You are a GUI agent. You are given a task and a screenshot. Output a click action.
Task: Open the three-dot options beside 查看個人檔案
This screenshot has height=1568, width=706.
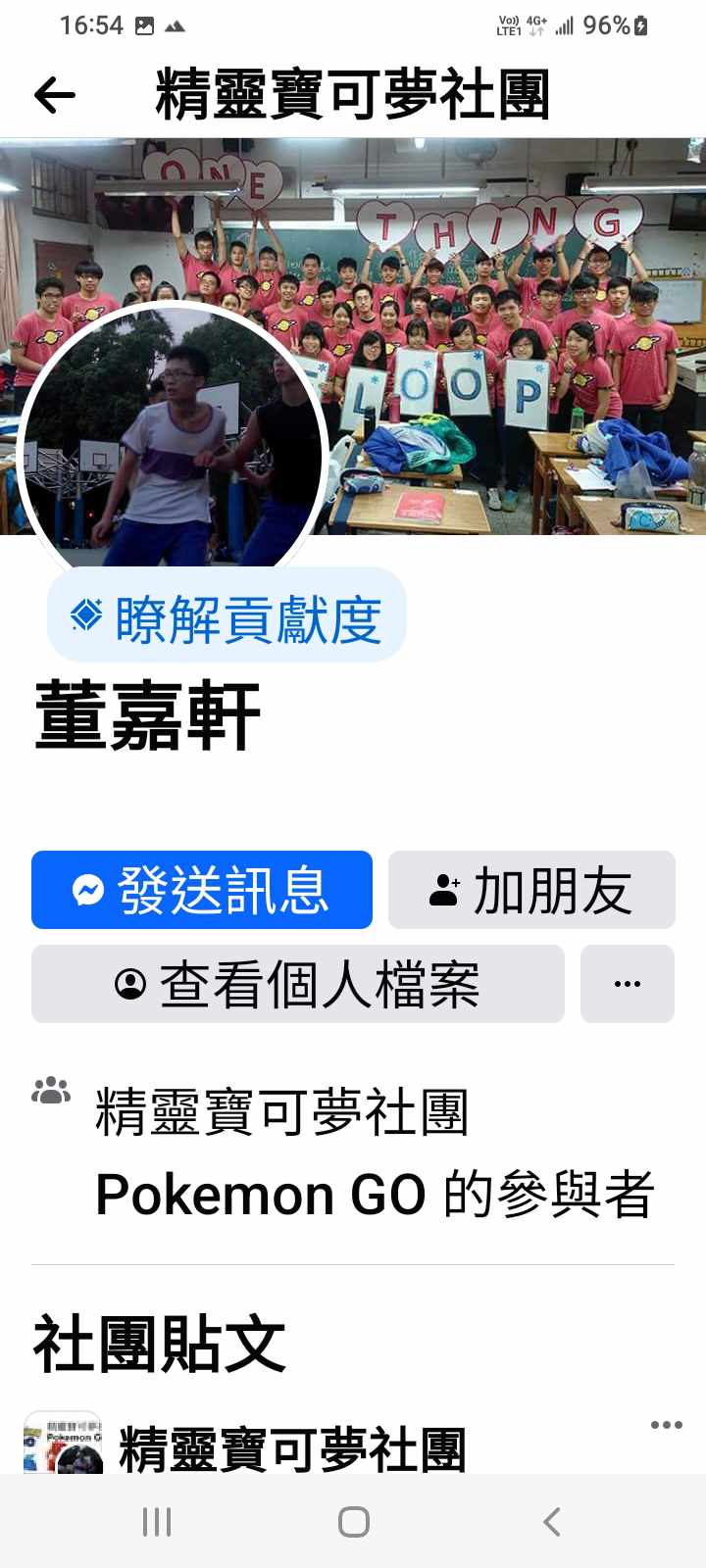click(628, 984)
